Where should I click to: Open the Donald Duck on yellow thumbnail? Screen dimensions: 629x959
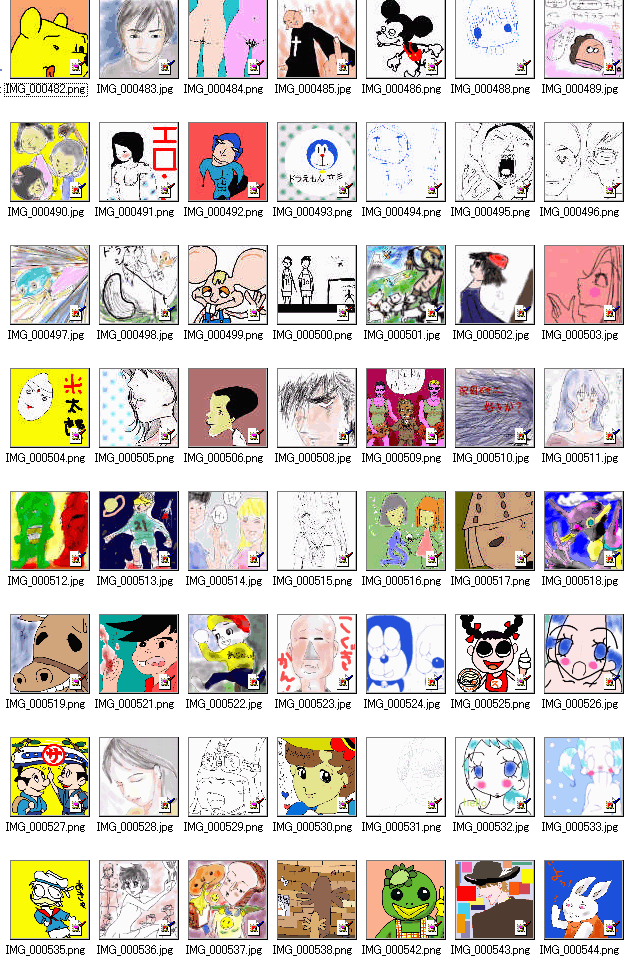pos(49,899)
